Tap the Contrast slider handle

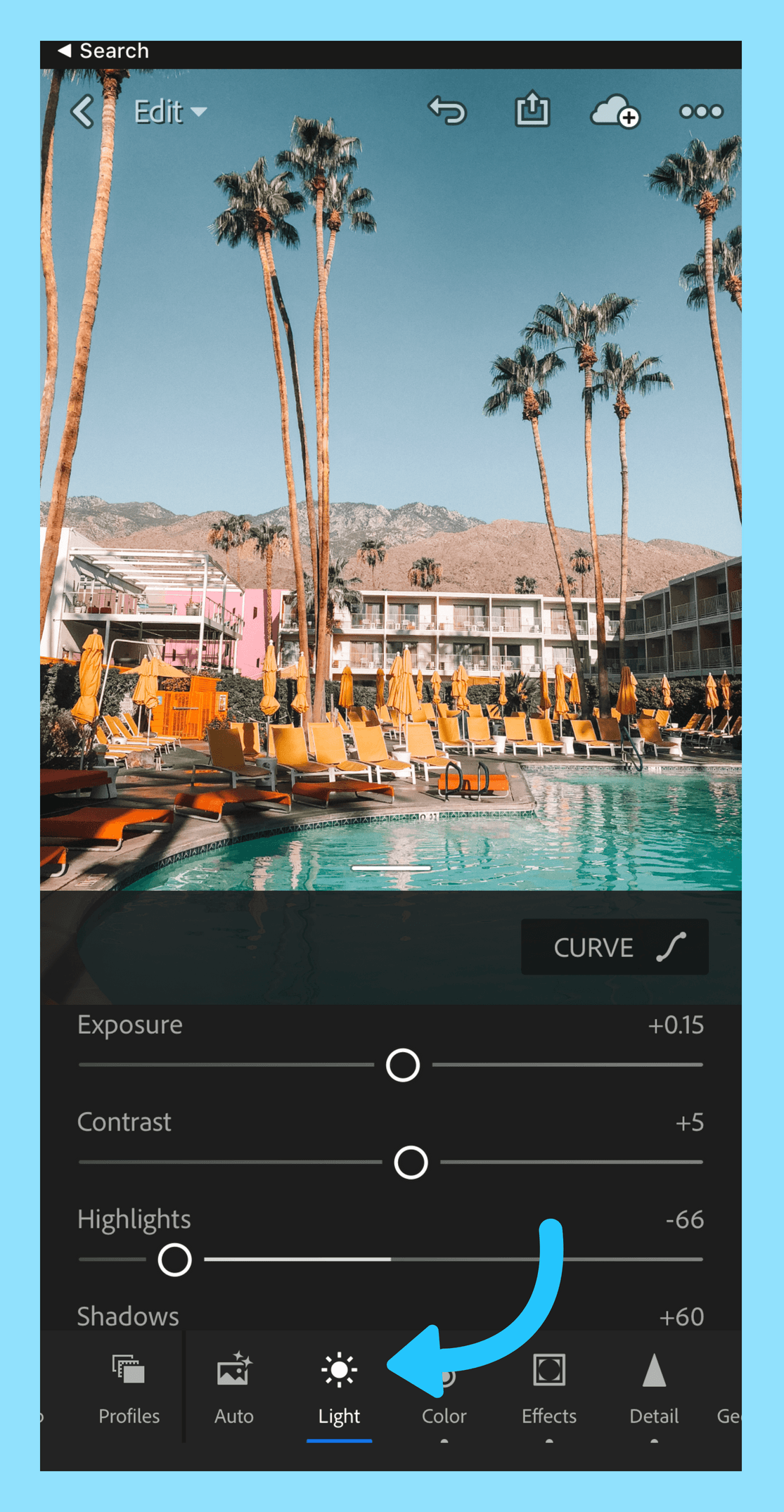[411, 1162]
